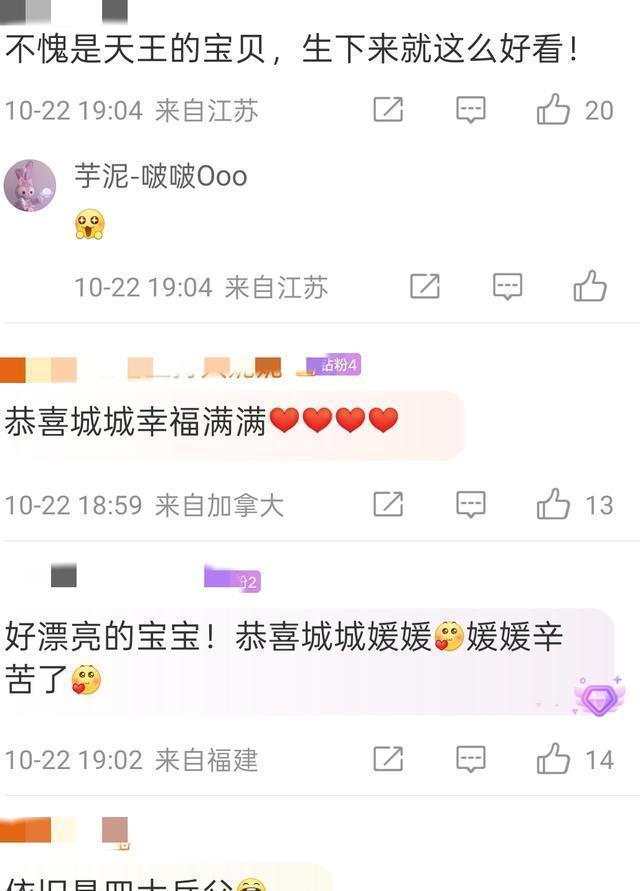The width and height of the screenshot is (640, 891).
Task: Like the 好漂亮的宝宝 comment
Action: [554, 759]
